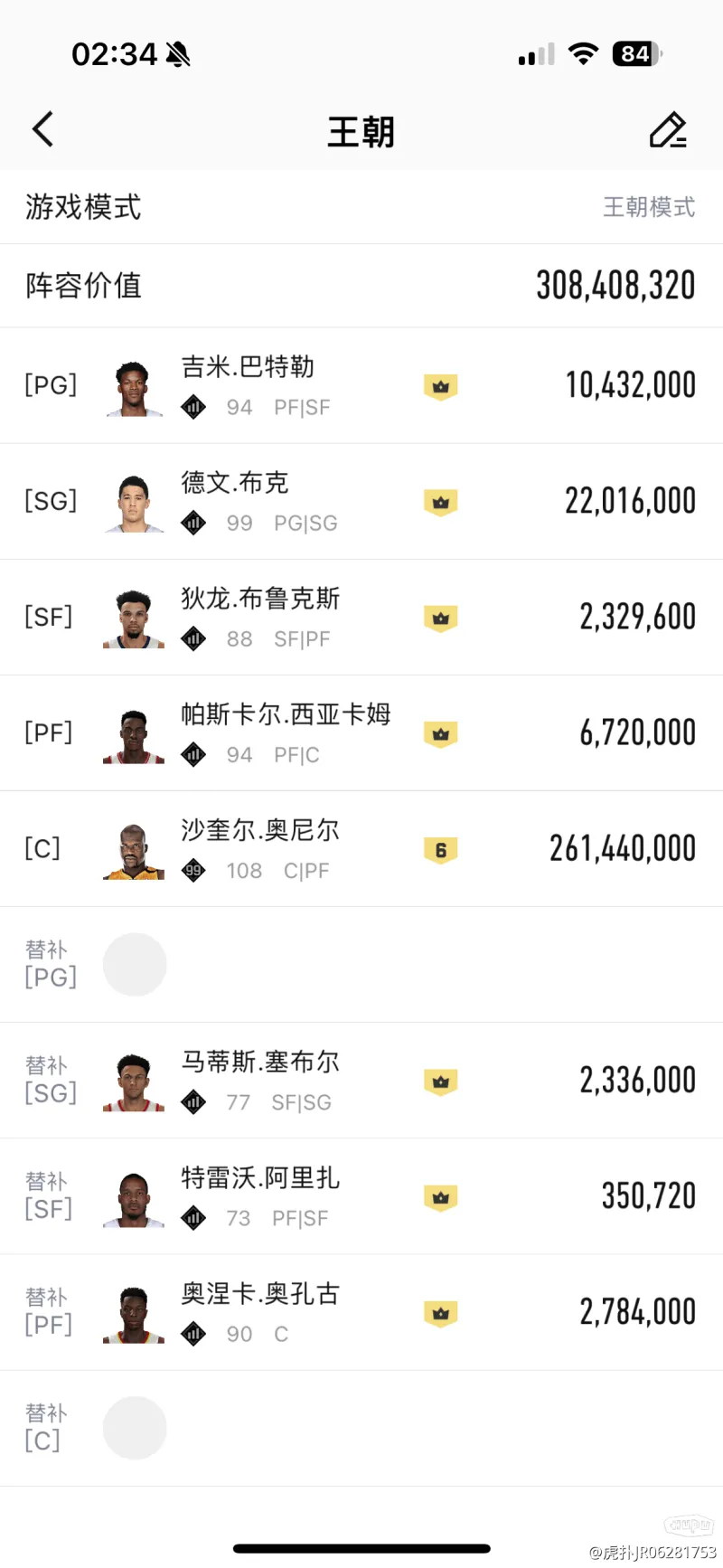Tap the edit pencil icon
The width and height of the screenshot is (723, 1568).
point(668,130)
